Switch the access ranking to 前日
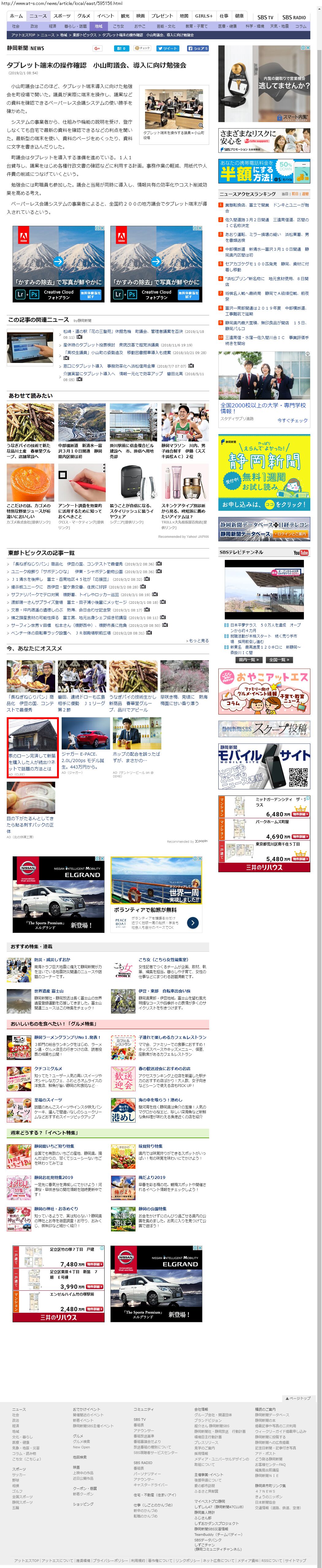This screenshot has height=1568, width=322. 295,194
